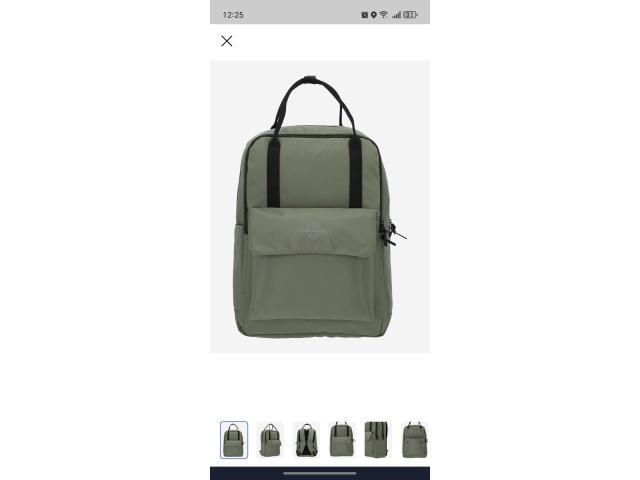Screen dimensions: 640x480
Task: Switch to the fifth thumbnail, side view
Action: [x=377, y=440]
